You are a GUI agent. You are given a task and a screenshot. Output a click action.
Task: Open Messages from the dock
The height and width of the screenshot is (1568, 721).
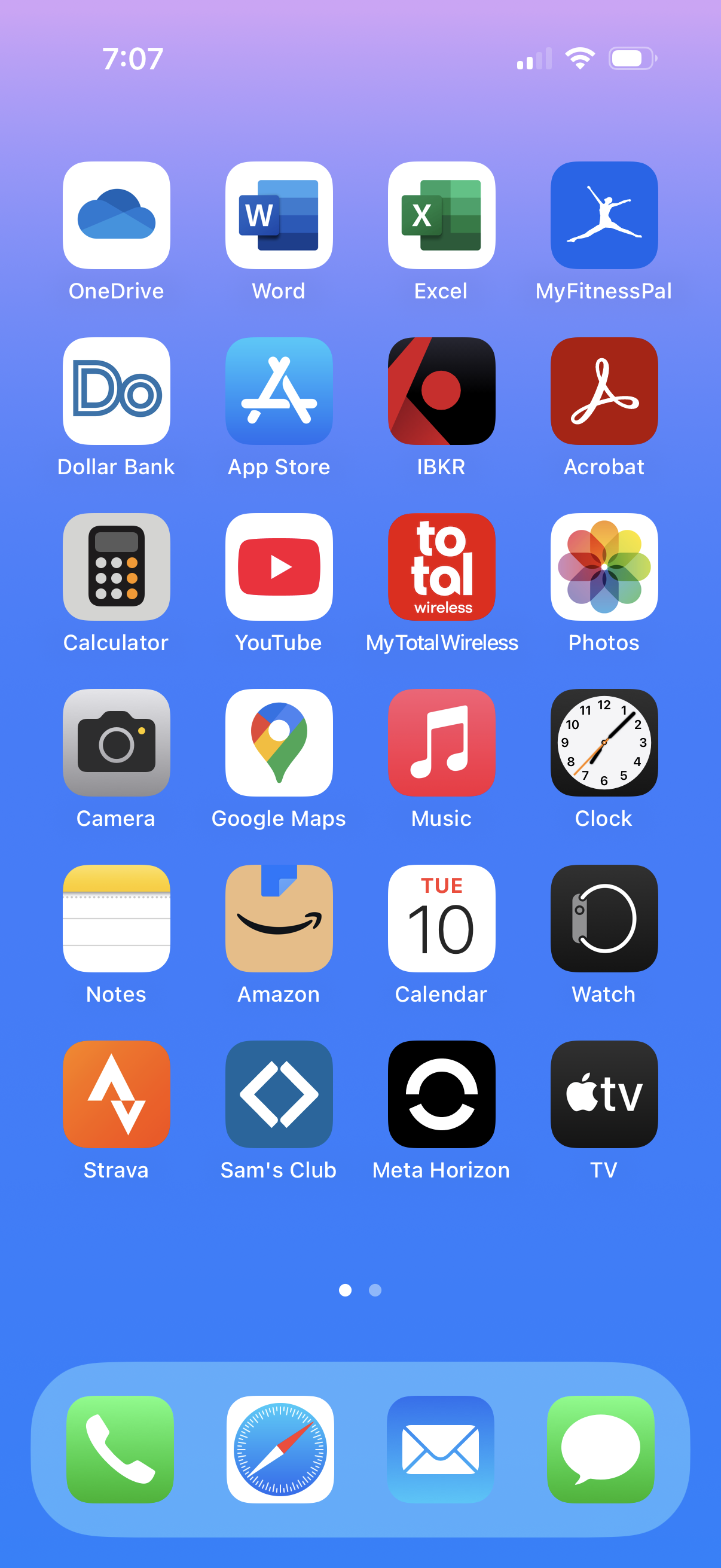tap(600, 1450)
